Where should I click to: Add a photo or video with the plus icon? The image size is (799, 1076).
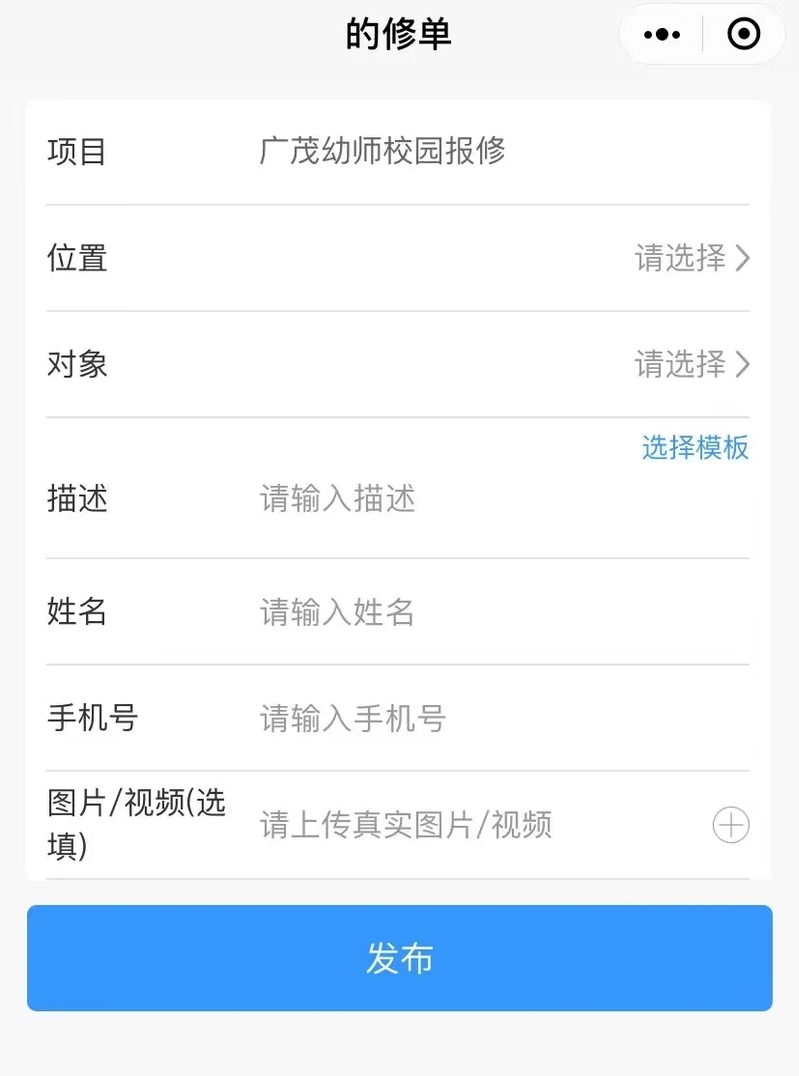[731, 825]
